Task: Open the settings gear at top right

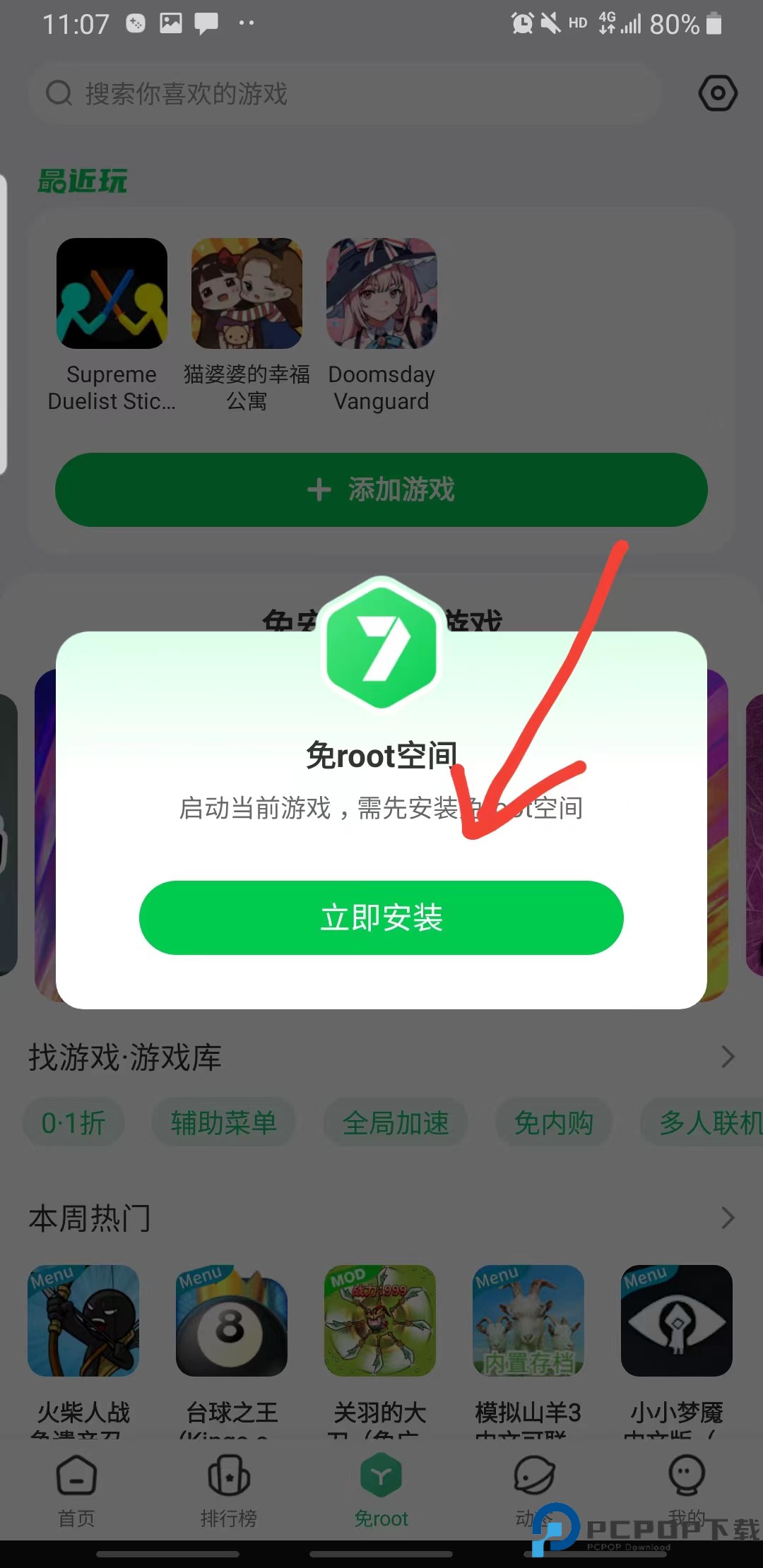Action: (x=716, y=93)
